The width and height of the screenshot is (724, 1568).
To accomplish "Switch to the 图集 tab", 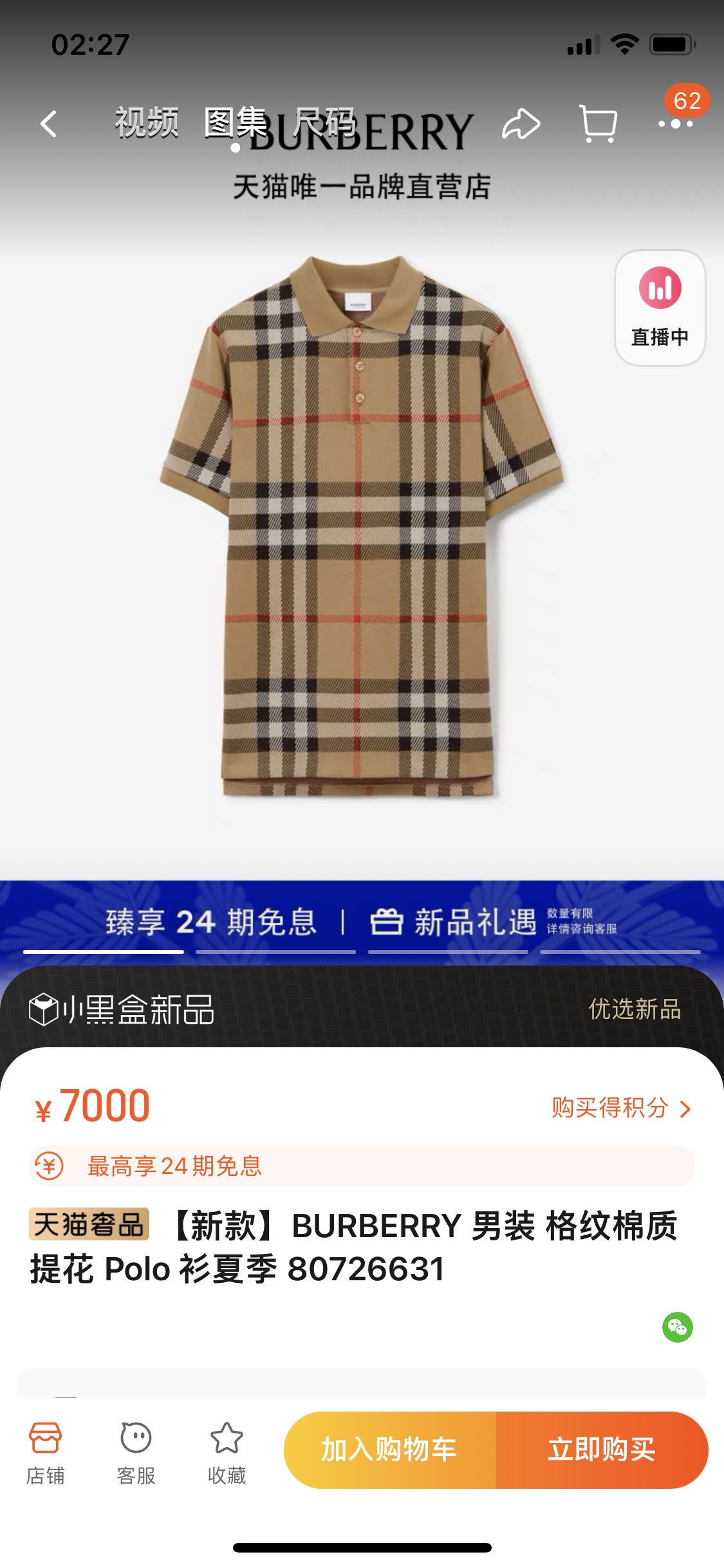I will coord(236,122).
